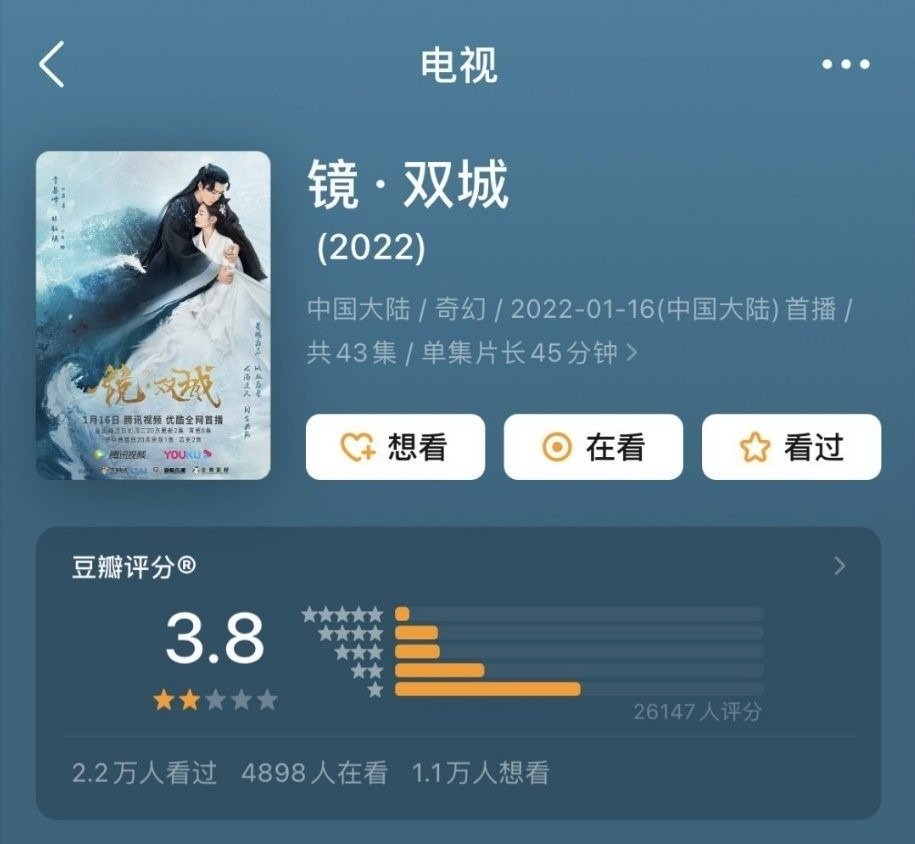Expand the show details info line

(631, 353)
